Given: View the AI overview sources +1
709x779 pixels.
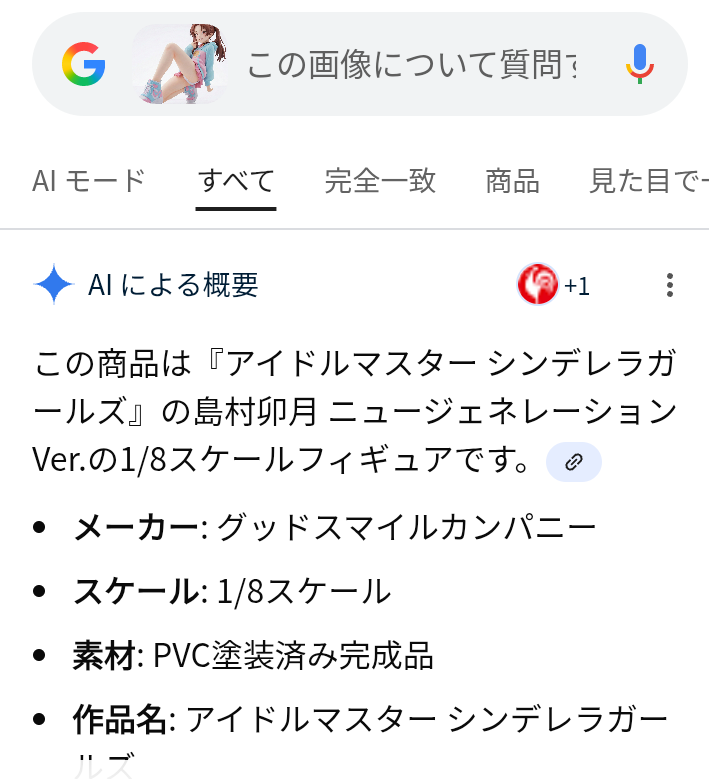Looking at the screenshot, I should (x=554, y=286).
